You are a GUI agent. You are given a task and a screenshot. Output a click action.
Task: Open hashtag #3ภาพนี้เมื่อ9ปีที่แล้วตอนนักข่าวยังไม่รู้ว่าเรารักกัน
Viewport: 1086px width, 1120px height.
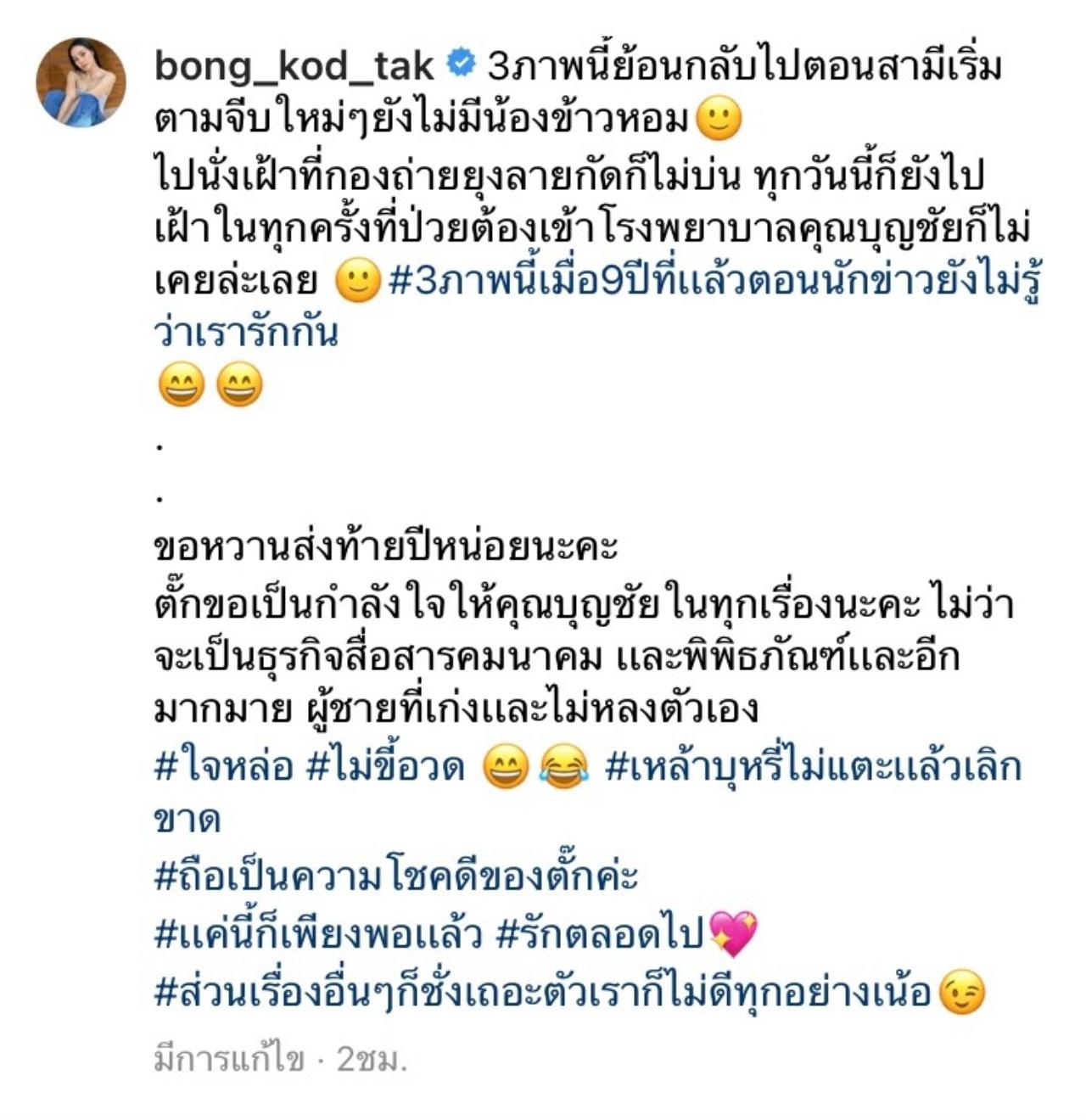click(713, 283)
